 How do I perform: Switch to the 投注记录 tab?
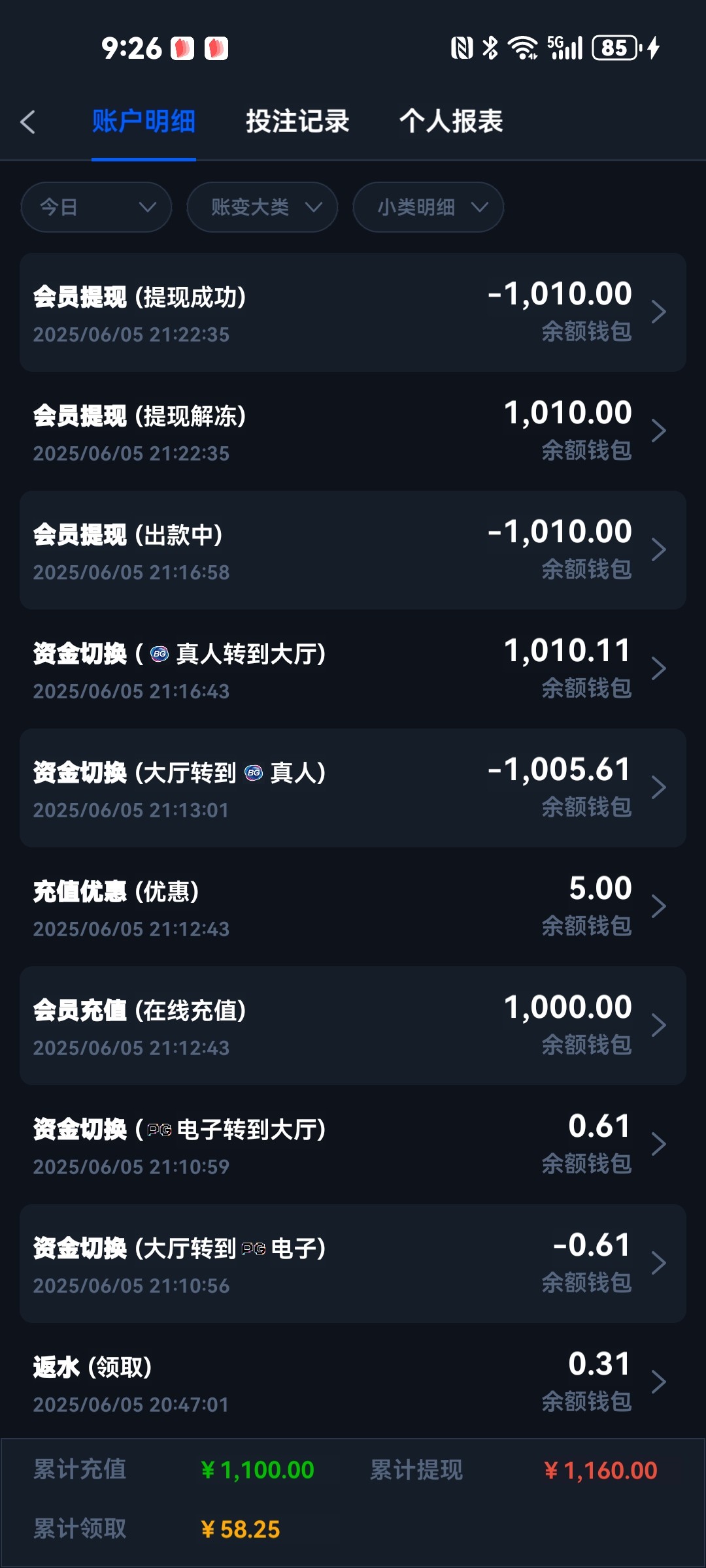click(297, 122)
